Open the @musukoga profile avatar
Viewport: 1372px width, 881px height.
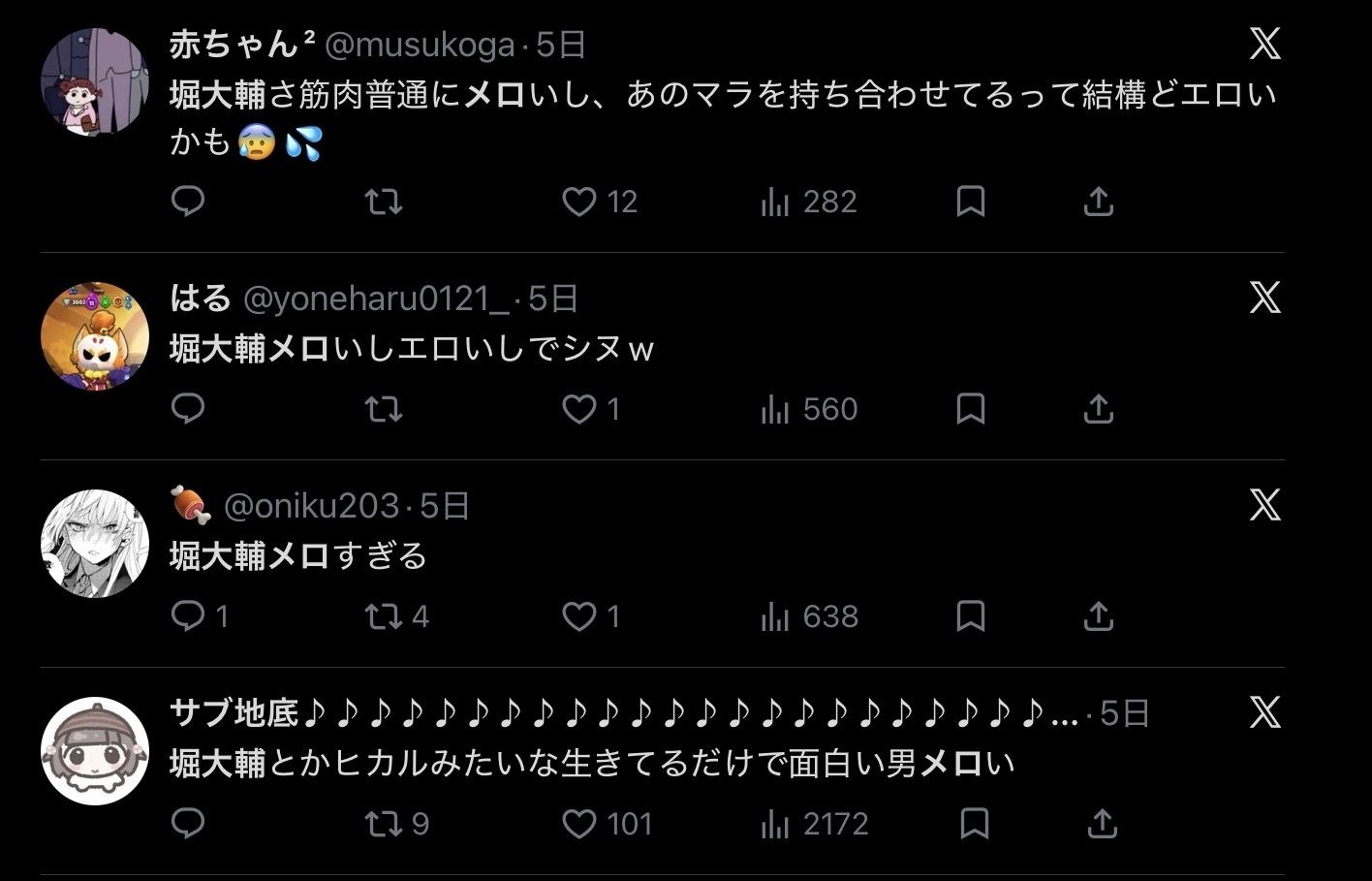[95, 81]
